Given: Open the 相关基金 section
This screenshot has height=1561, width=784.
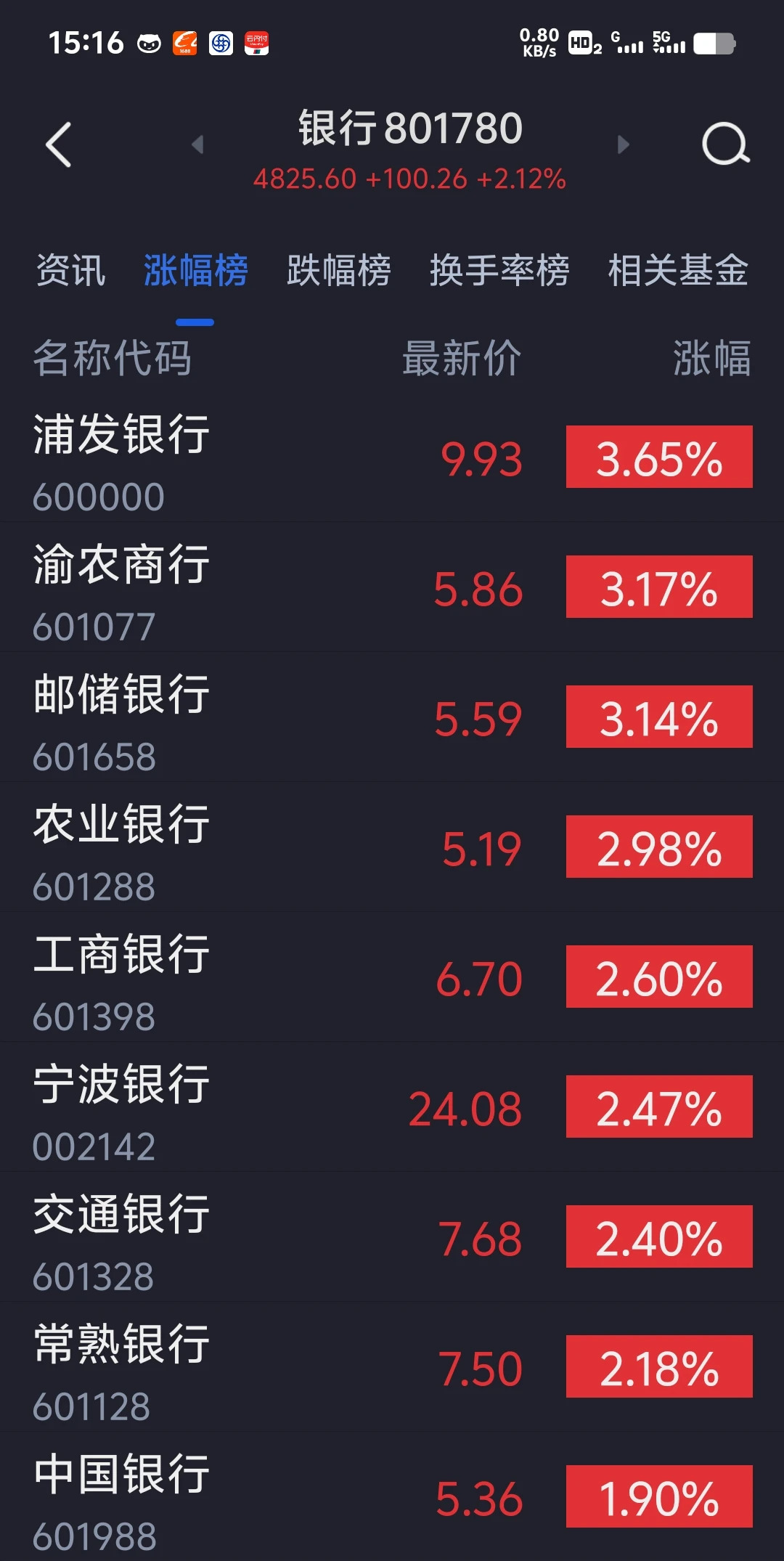Looking at the screenshot, I should [x=679, y=270].
